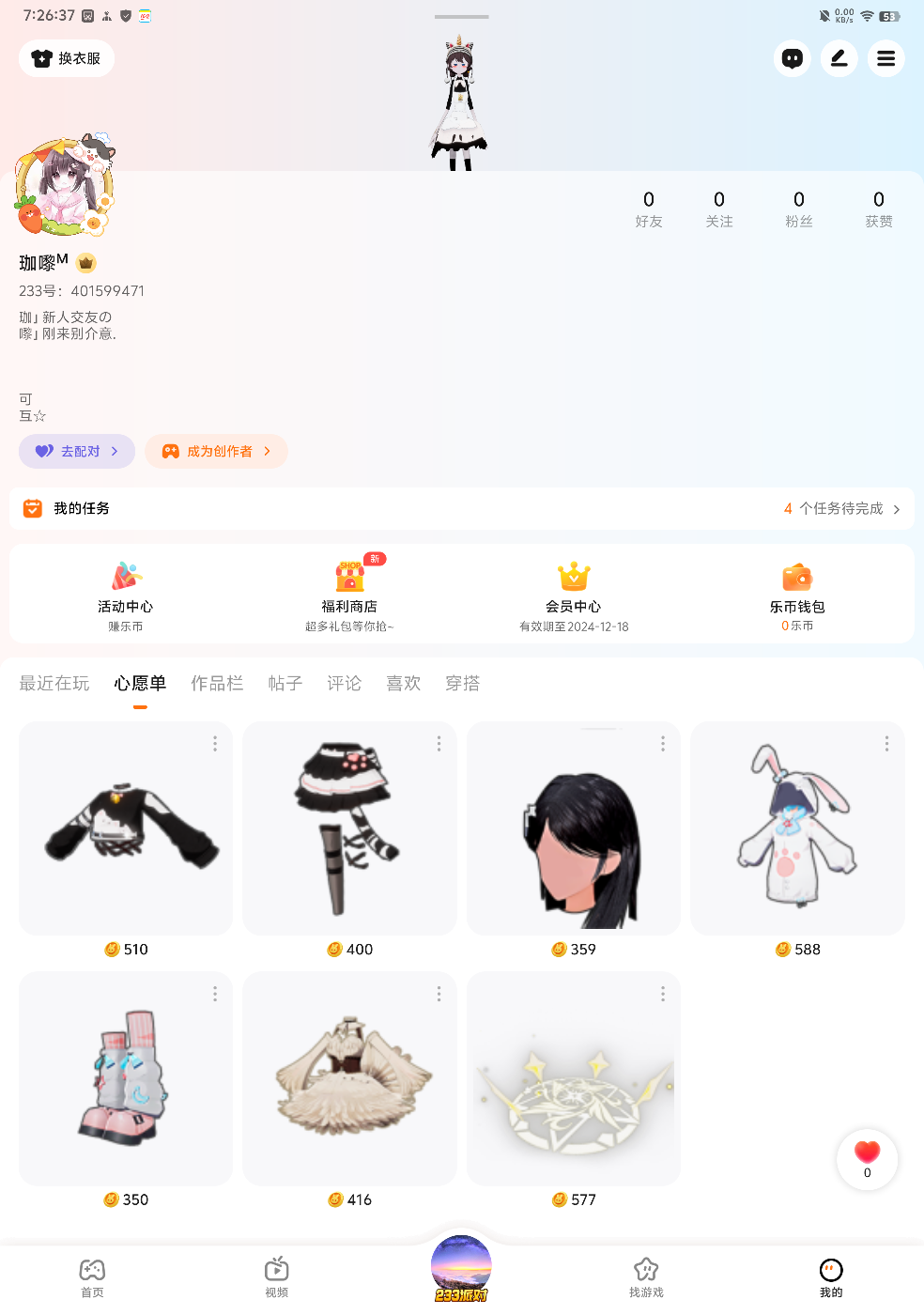Tap the 换衣服 change clothes button
This screenshot has width=924, height=1315.
point(67,58)
